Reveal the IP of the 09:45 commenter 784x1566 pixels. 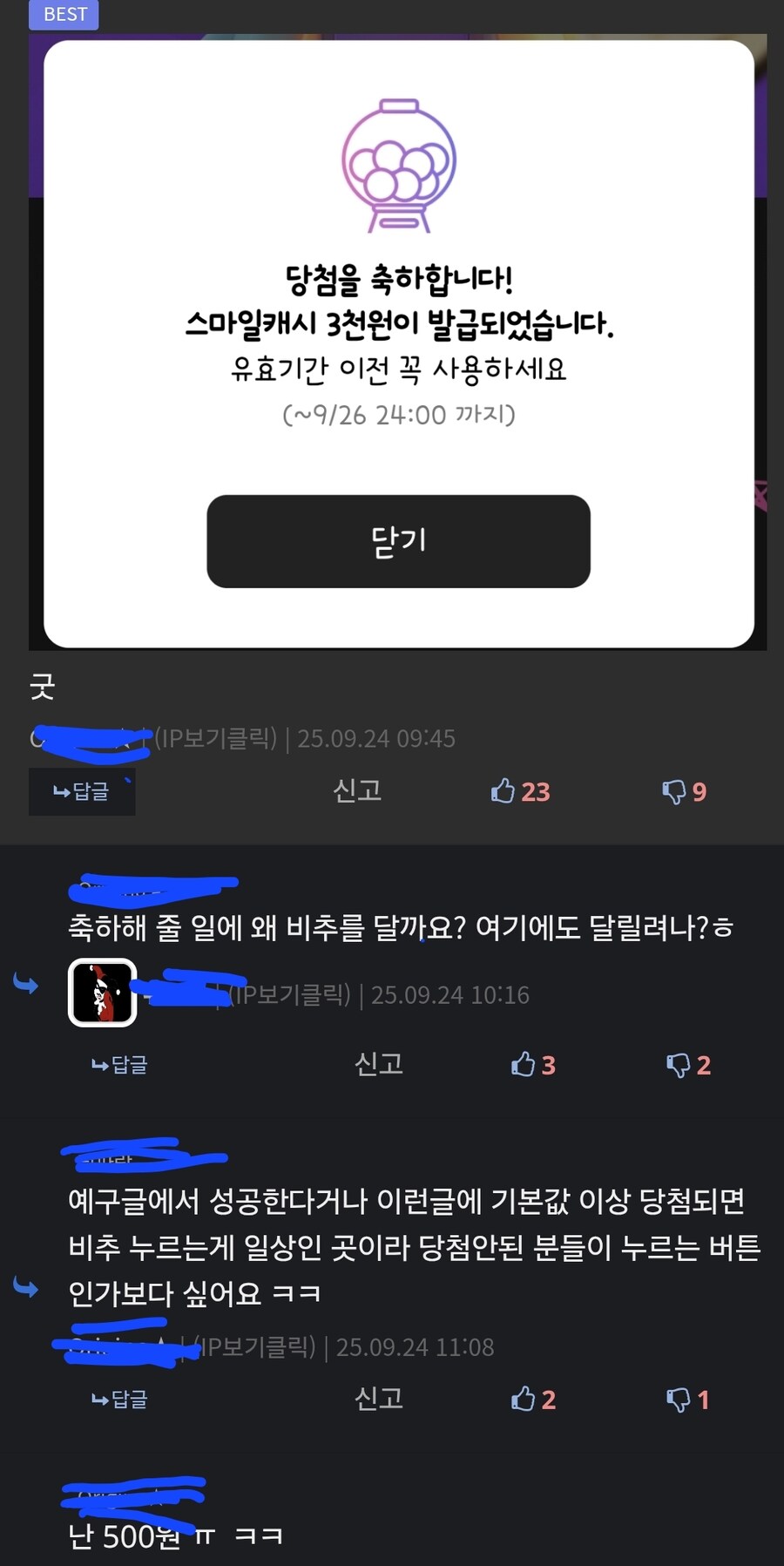216,739
